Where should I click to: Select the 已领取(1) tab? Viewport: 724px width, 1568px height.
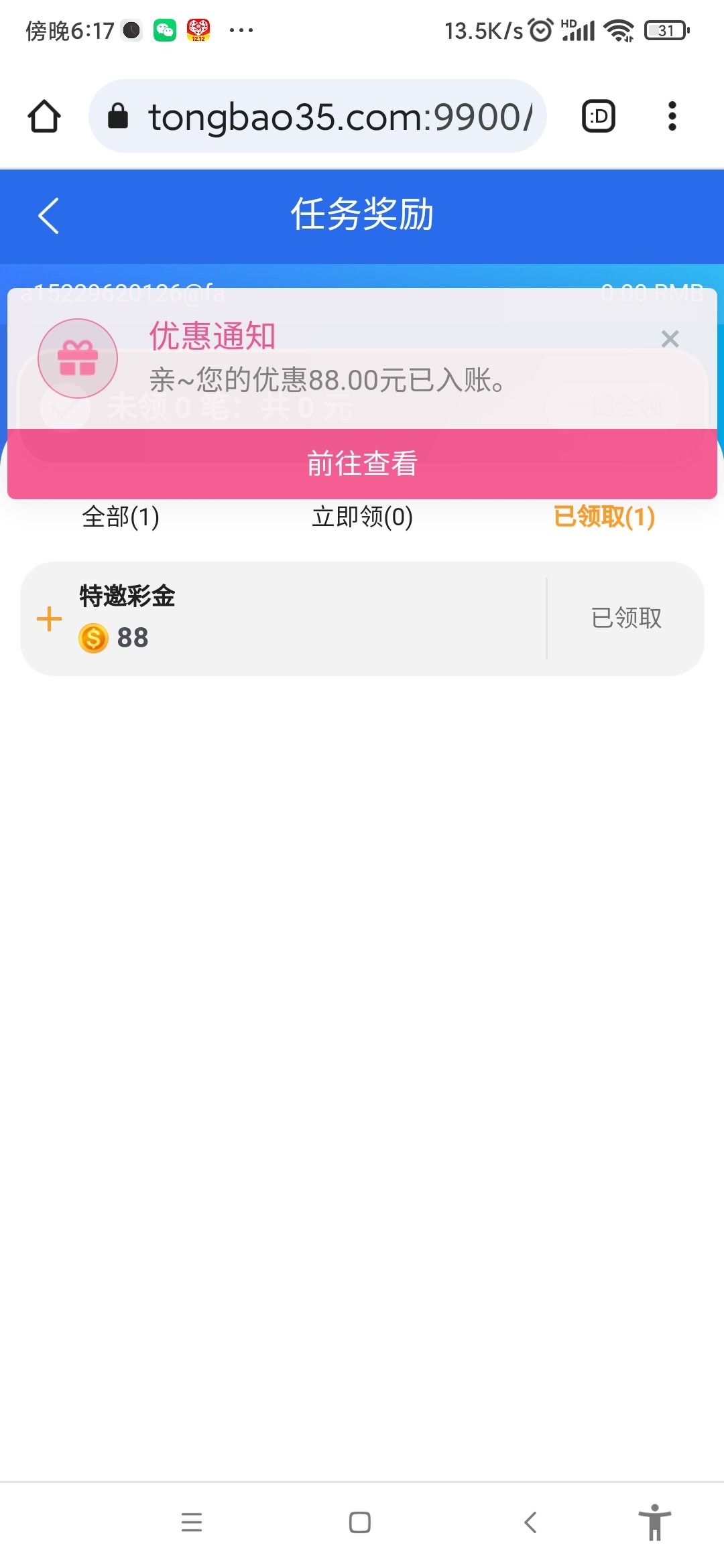point(604,517)
